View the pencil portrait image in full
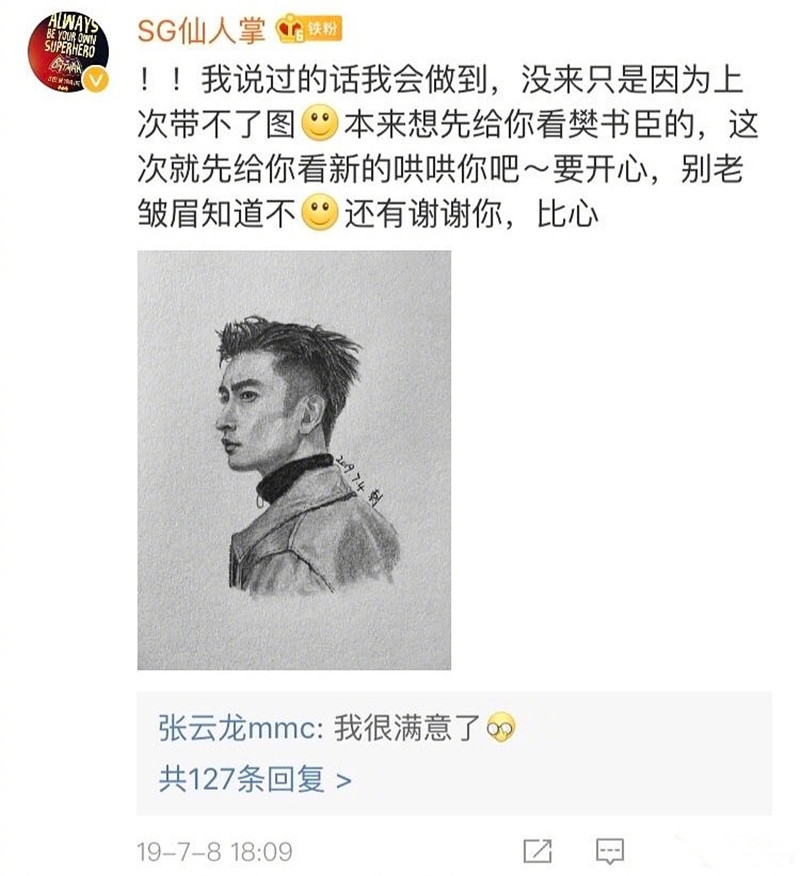Screen dimensions: 800x876 pyautogui.click(x=294, y=459)
